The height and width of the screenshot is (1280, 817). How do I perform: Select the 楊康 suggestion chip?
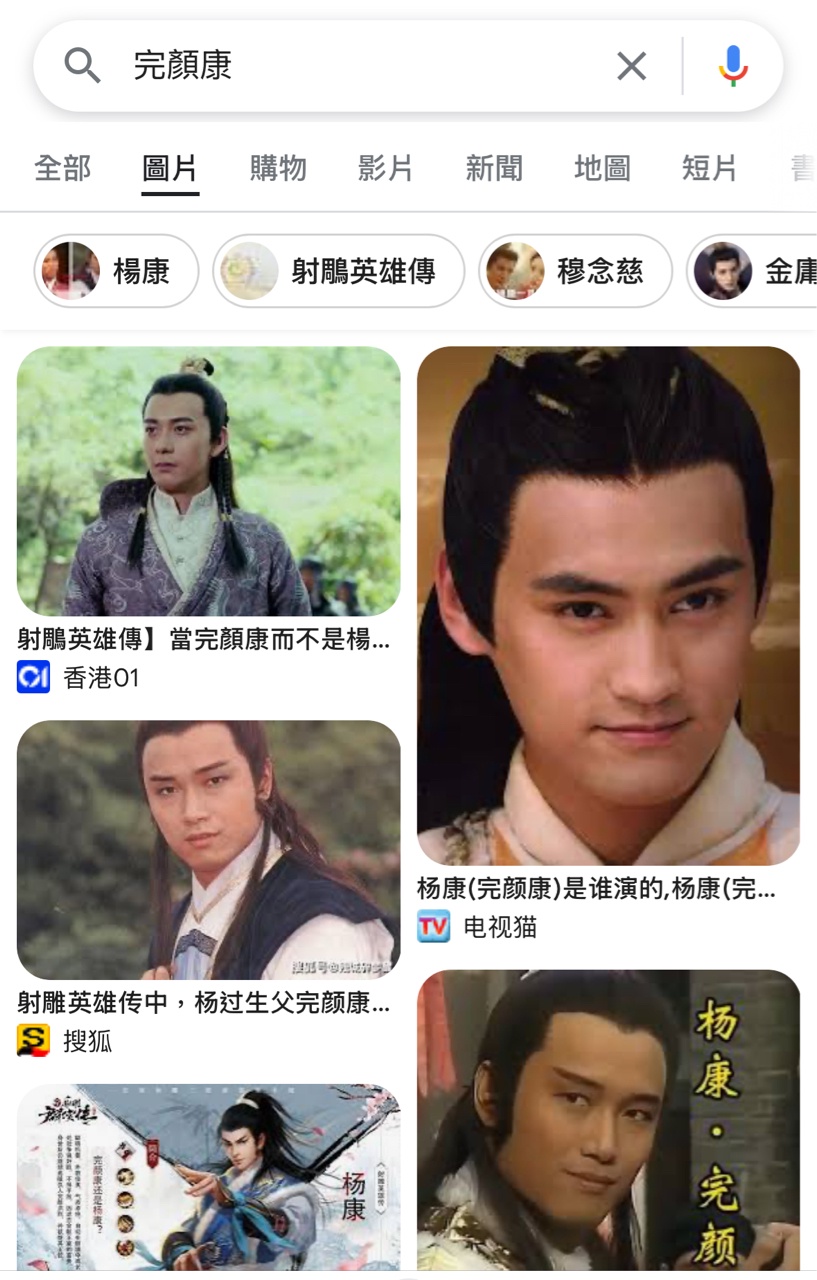coord(116,271)
